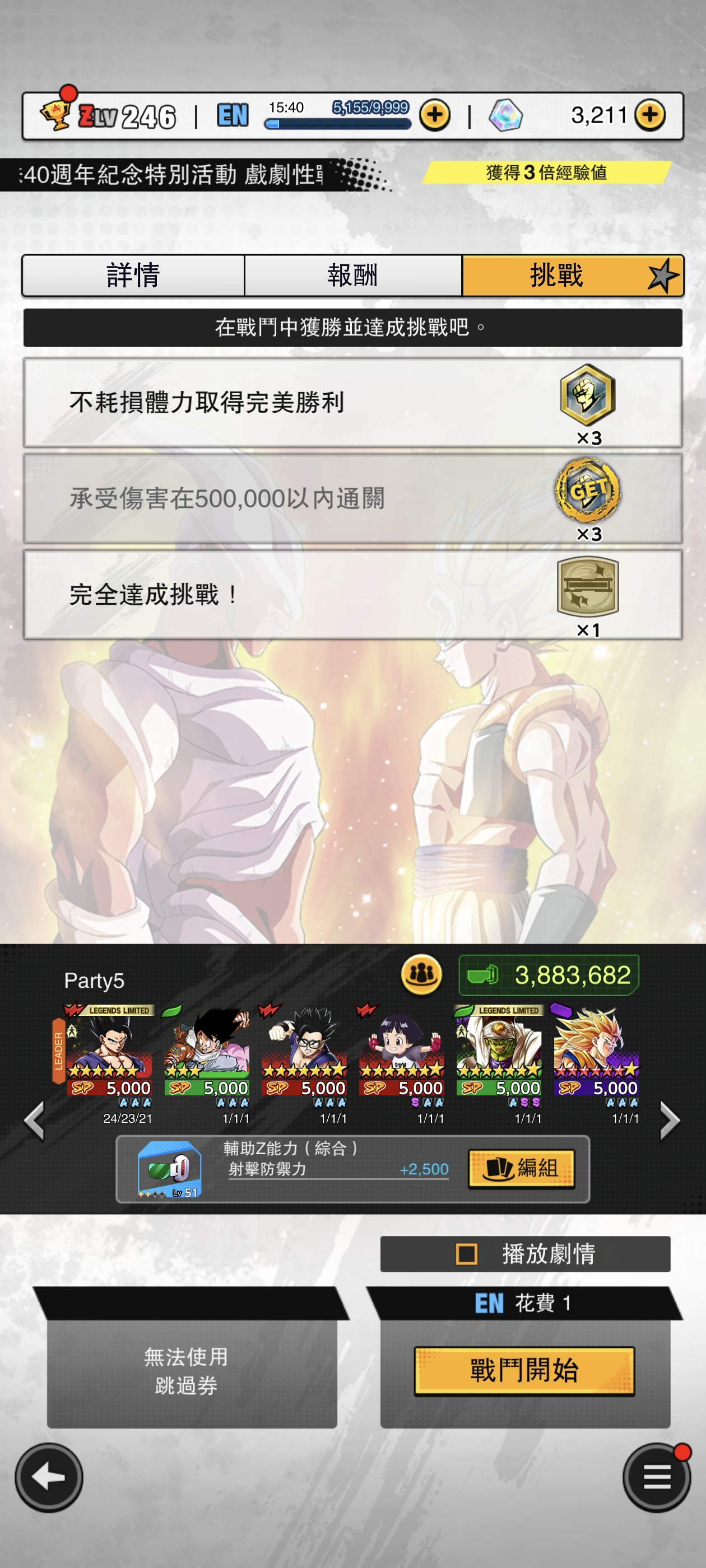Start the battle with 戰鬥開始
The width and height of the screenshot is (706, 1568).
coord(524,1371)
